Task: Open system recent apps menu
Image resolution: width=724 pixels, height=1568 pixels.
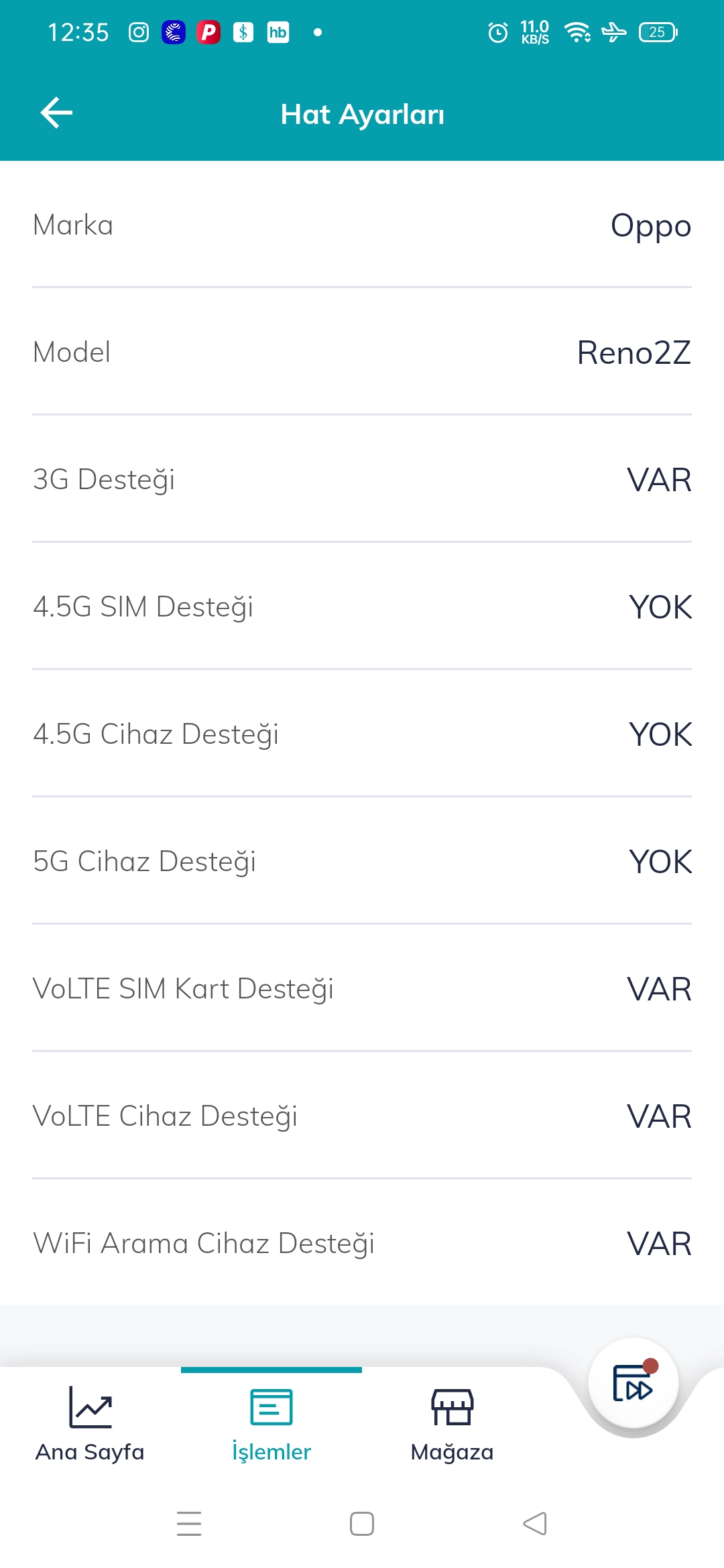Action: pos(189,1524)
